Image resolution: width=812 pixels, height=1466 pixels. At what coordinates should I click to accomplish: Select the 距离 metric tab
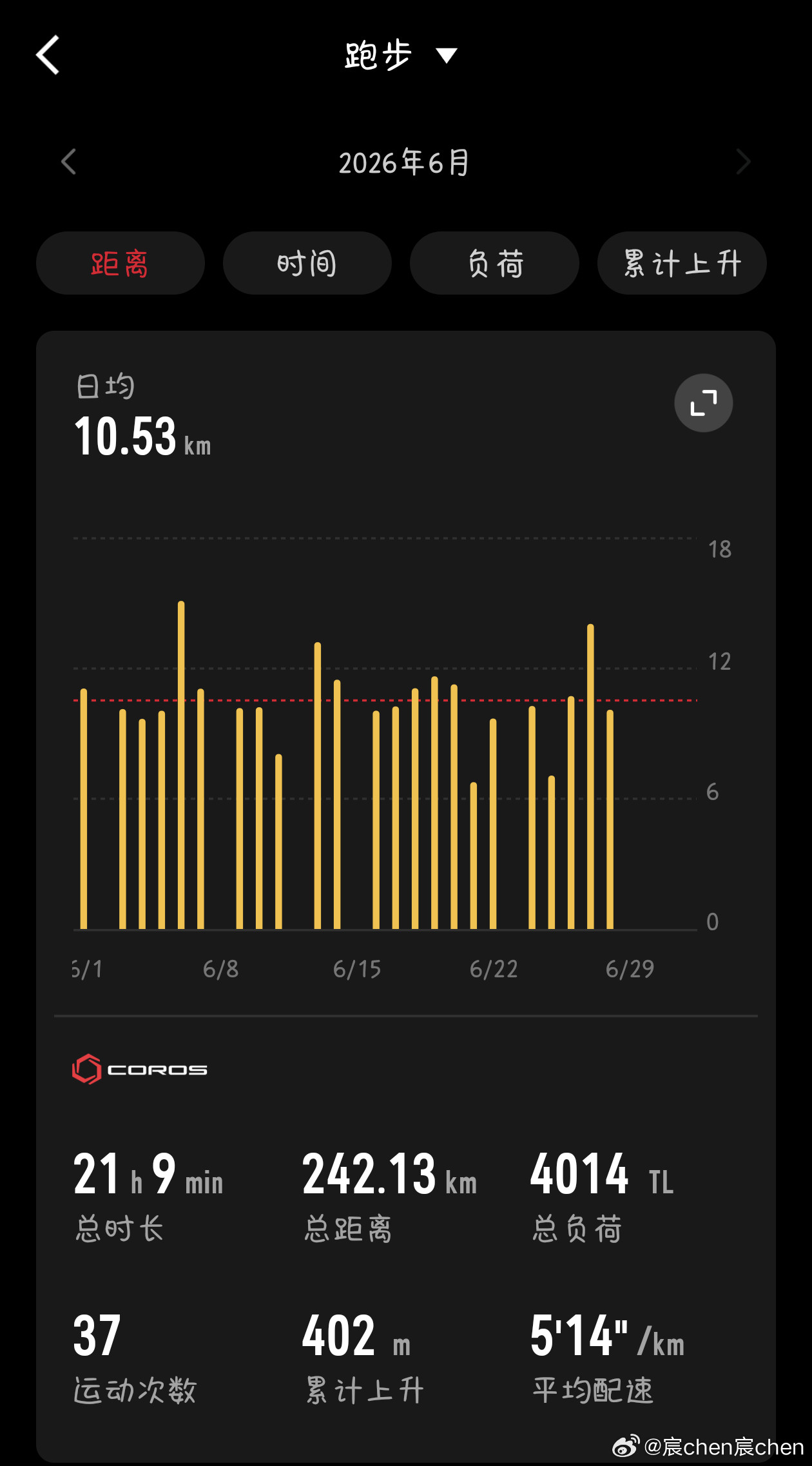121,263
